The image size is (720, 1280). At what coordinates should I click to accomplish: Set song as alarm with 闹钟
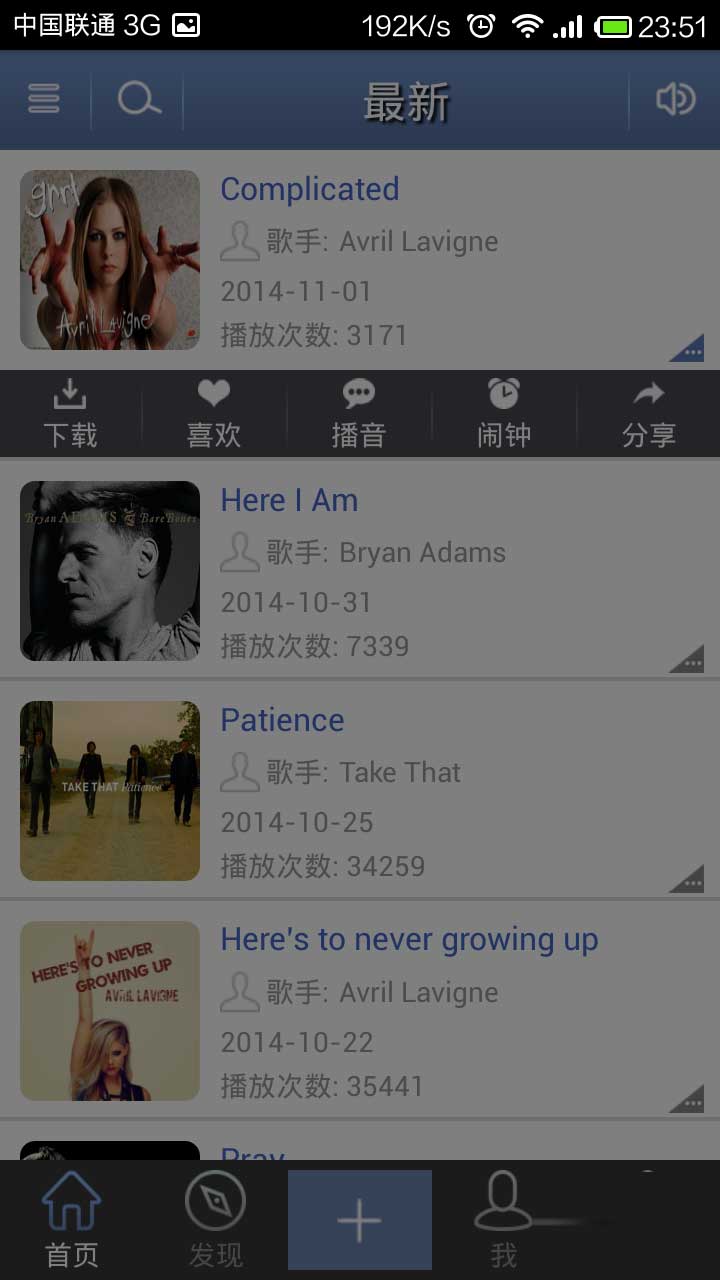tap(503, 414)
